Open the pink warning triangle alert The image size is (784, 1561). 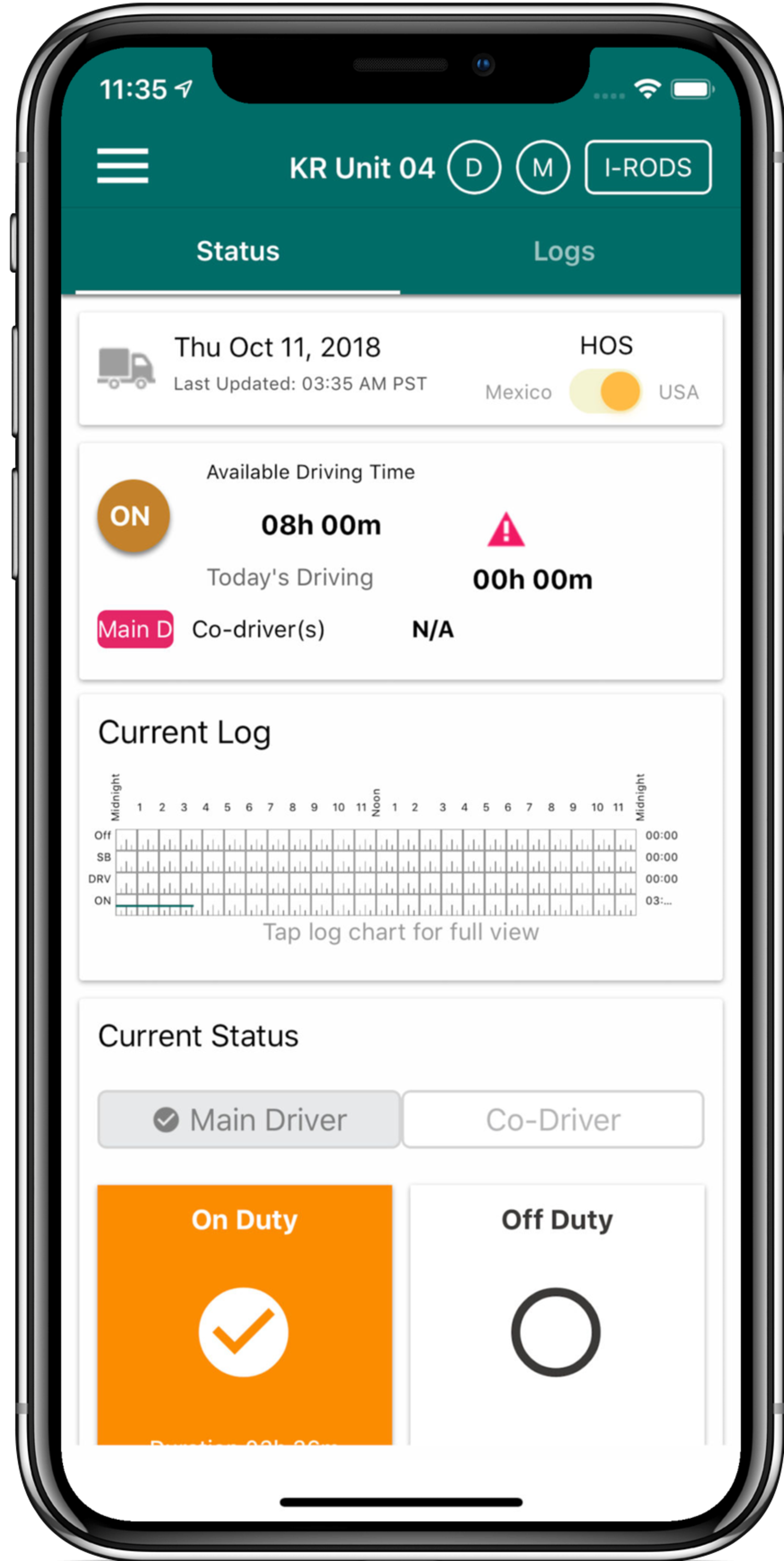506,530
